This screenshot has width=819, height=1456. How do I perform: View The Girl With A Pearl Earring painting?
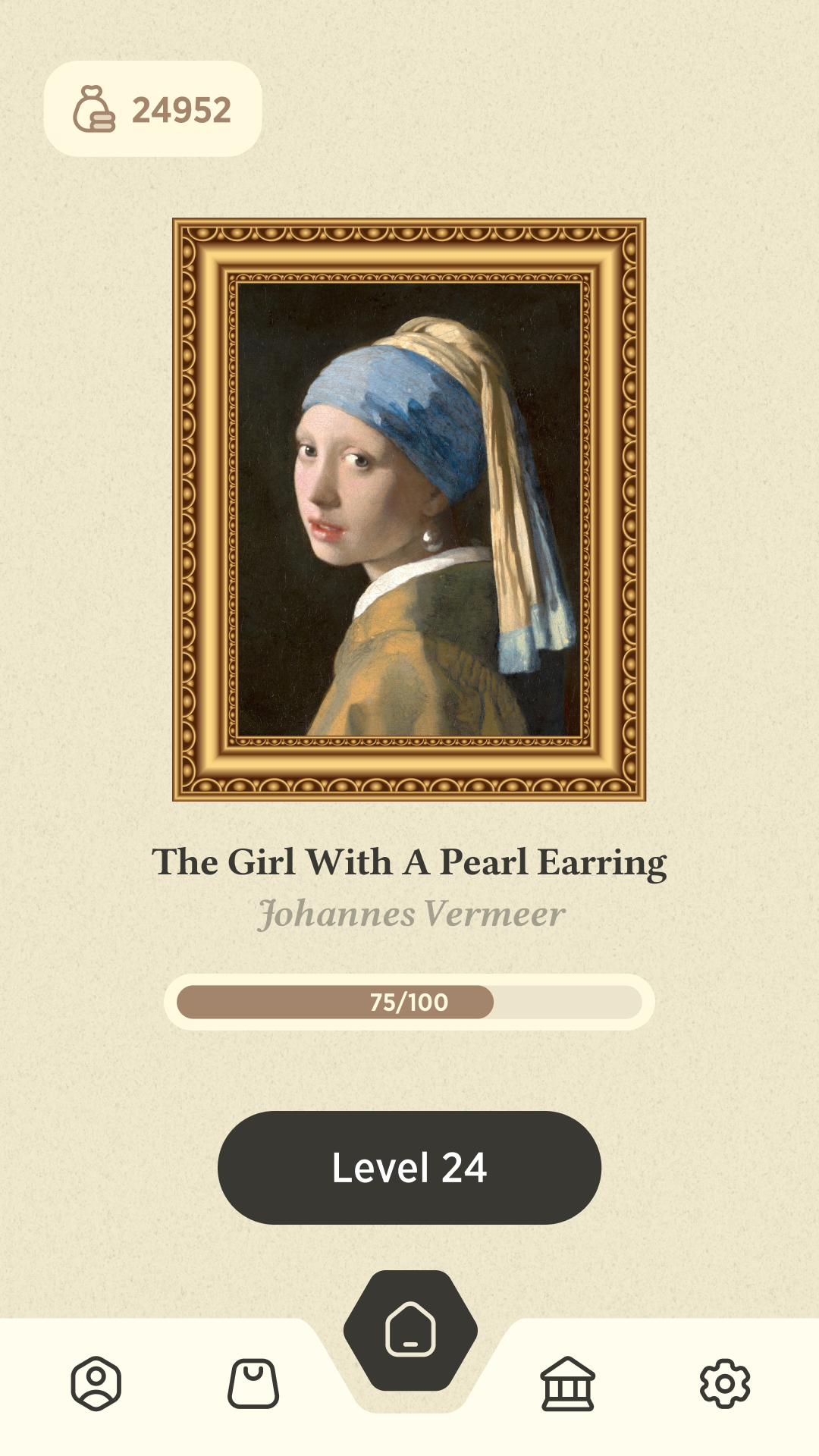tap(409, 509)
